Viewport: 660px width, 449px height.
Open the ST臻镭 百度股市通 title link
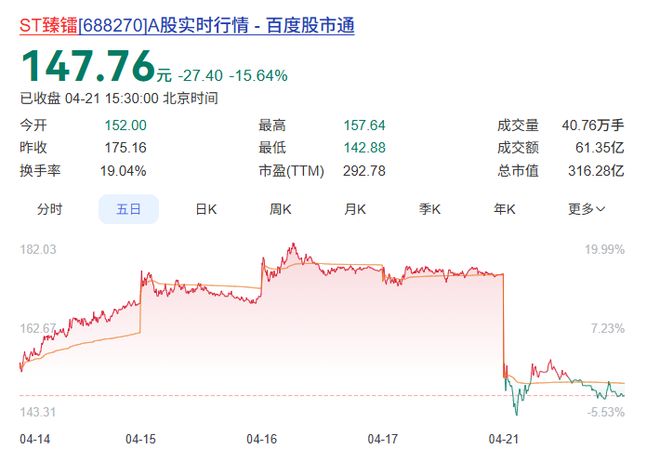point(187,25)
